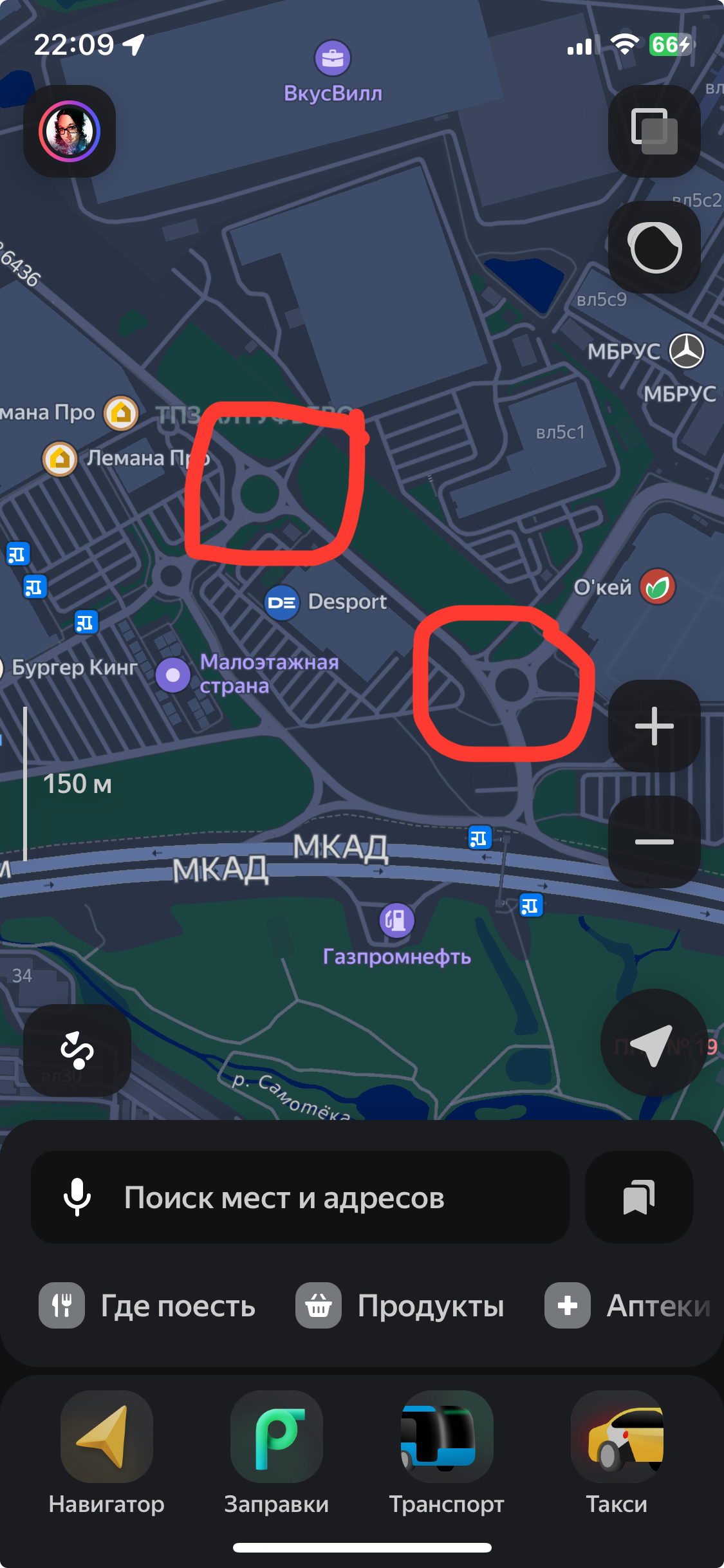Select the Где поесть chip
This screenshot has height=1568, width=724.
(x=148, y=1305)
